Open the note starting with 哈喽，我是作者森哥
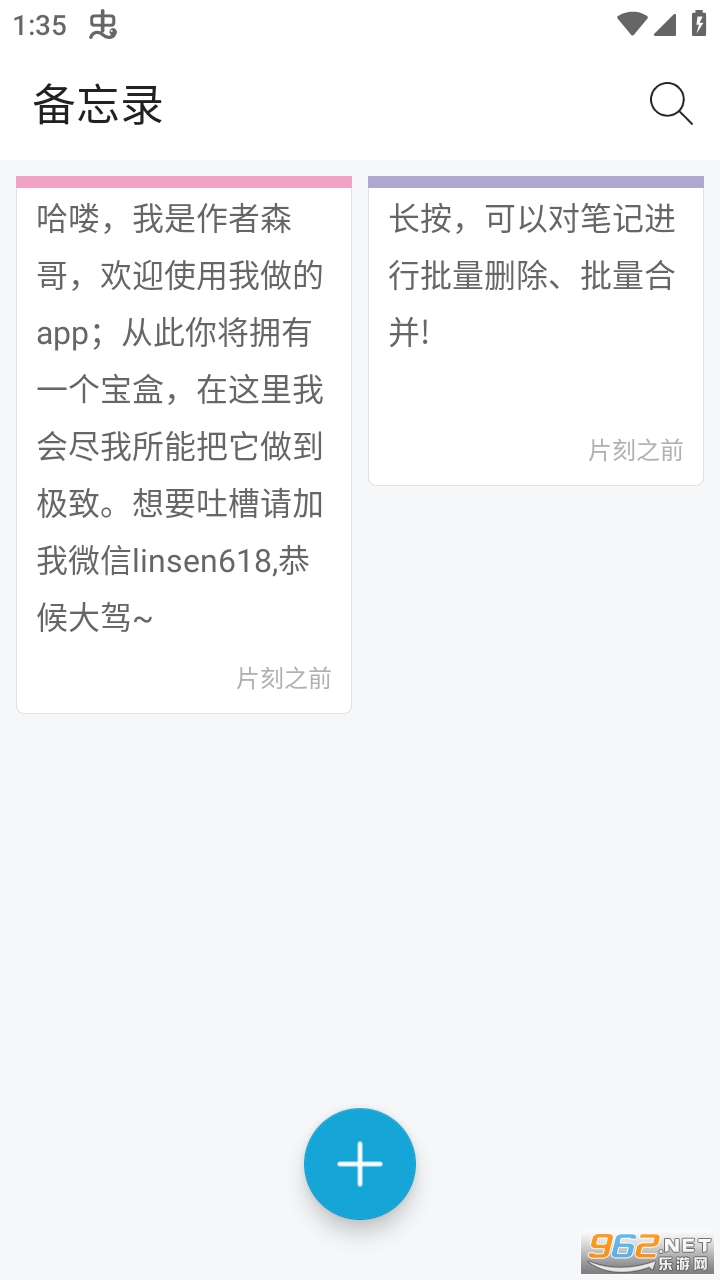 pos(184,445)
